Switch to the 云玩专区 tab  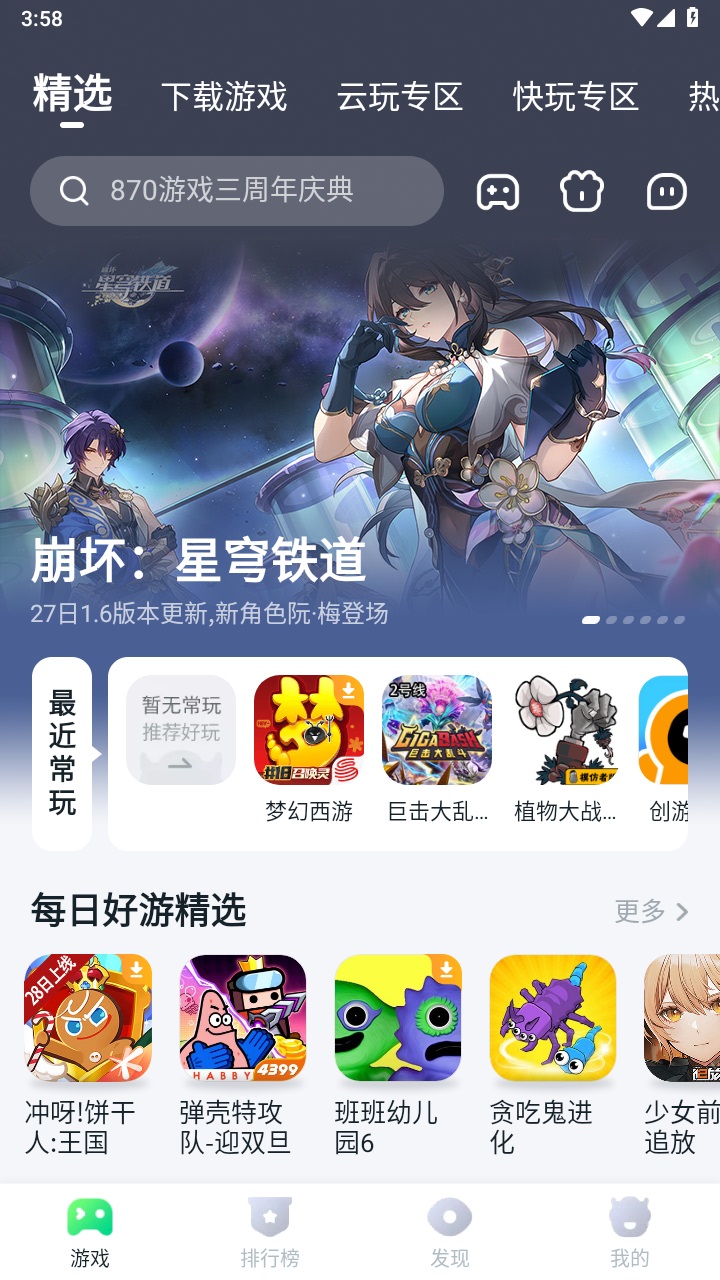click(x=400, y=97)
